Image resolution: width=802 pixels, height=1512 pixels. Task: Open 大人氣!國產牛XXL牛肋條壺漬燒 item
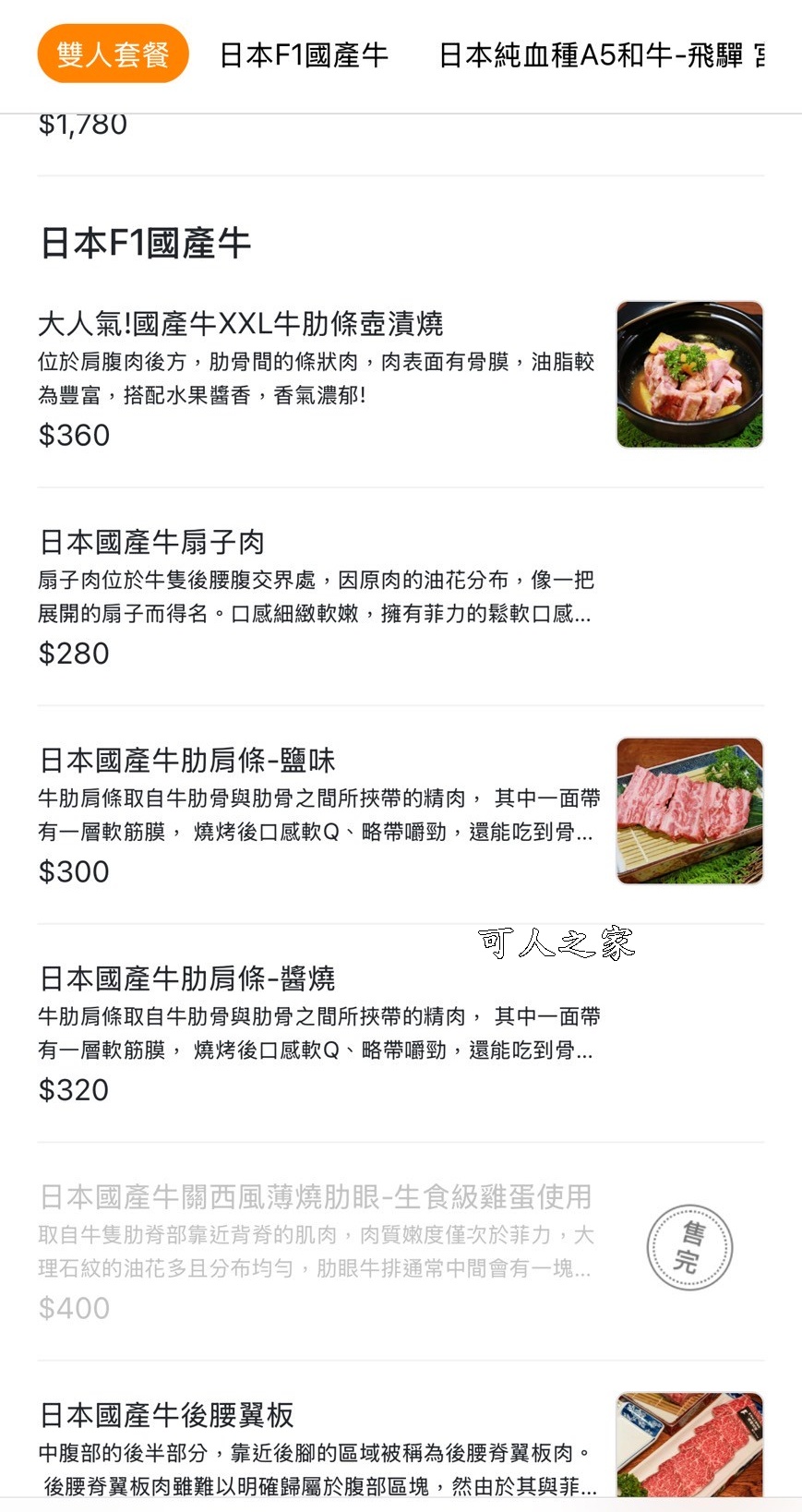click(x=240, y=324)
